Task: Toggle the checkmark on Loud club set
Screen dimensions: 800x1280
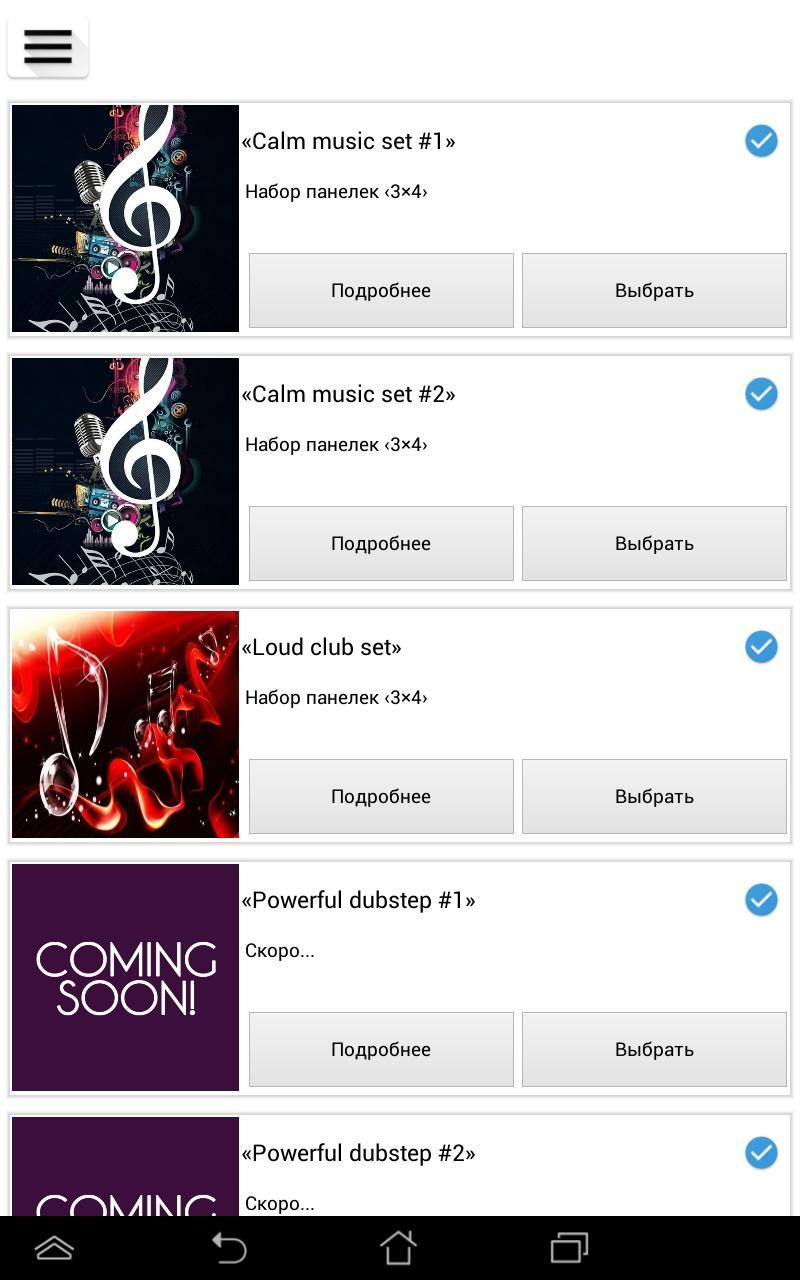Action: pyautogui.click(x=761, y=647)
